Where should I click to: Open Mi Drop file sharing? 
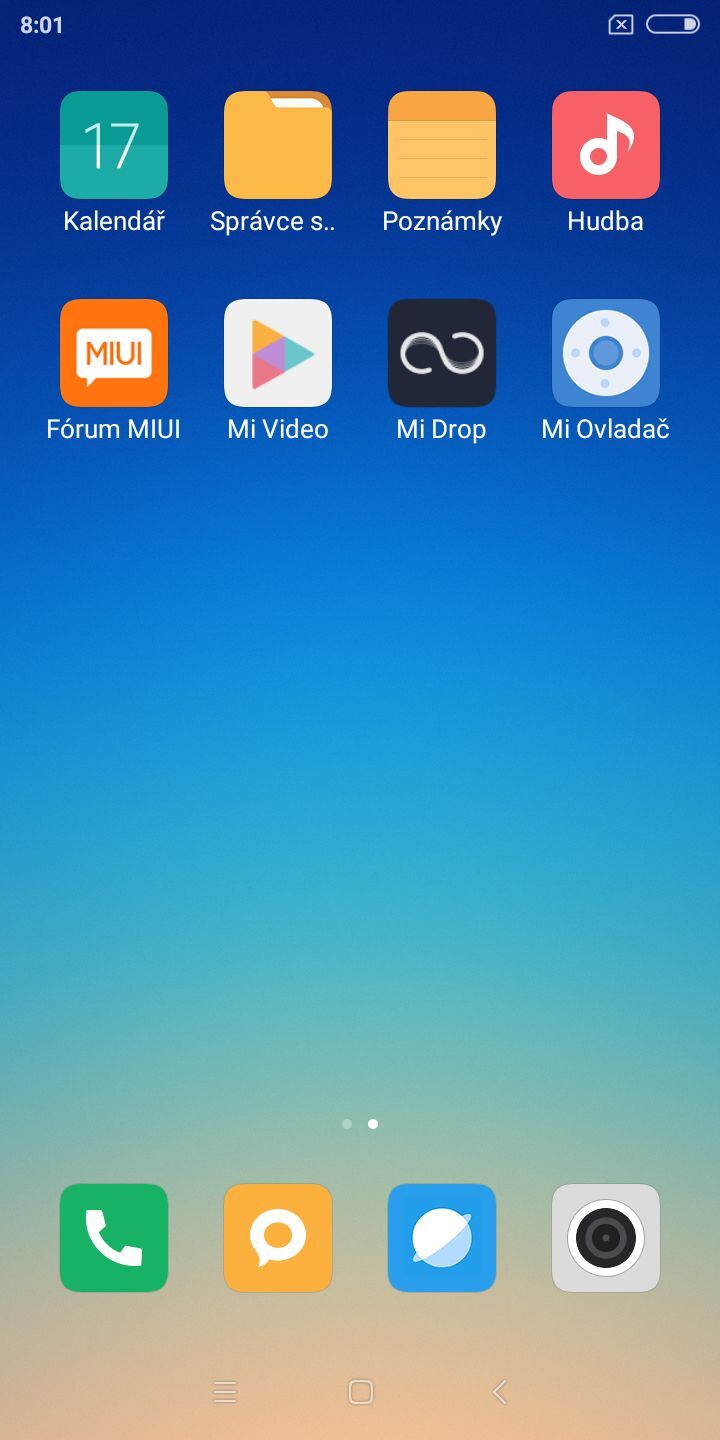441,352
